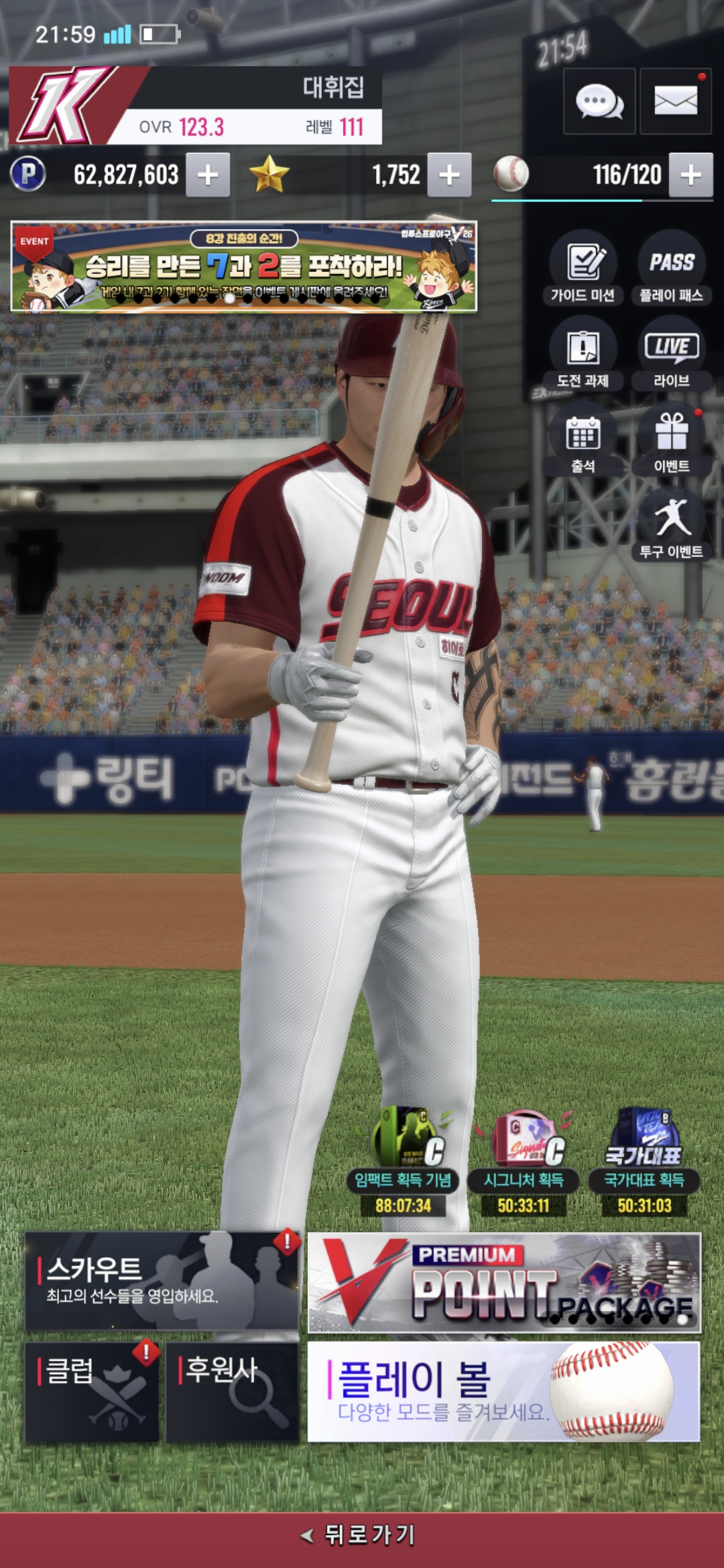The height and width of the screenshot is (1568, 724).
Task: Open the chat speech bubble icon
Action: (599, 102)
